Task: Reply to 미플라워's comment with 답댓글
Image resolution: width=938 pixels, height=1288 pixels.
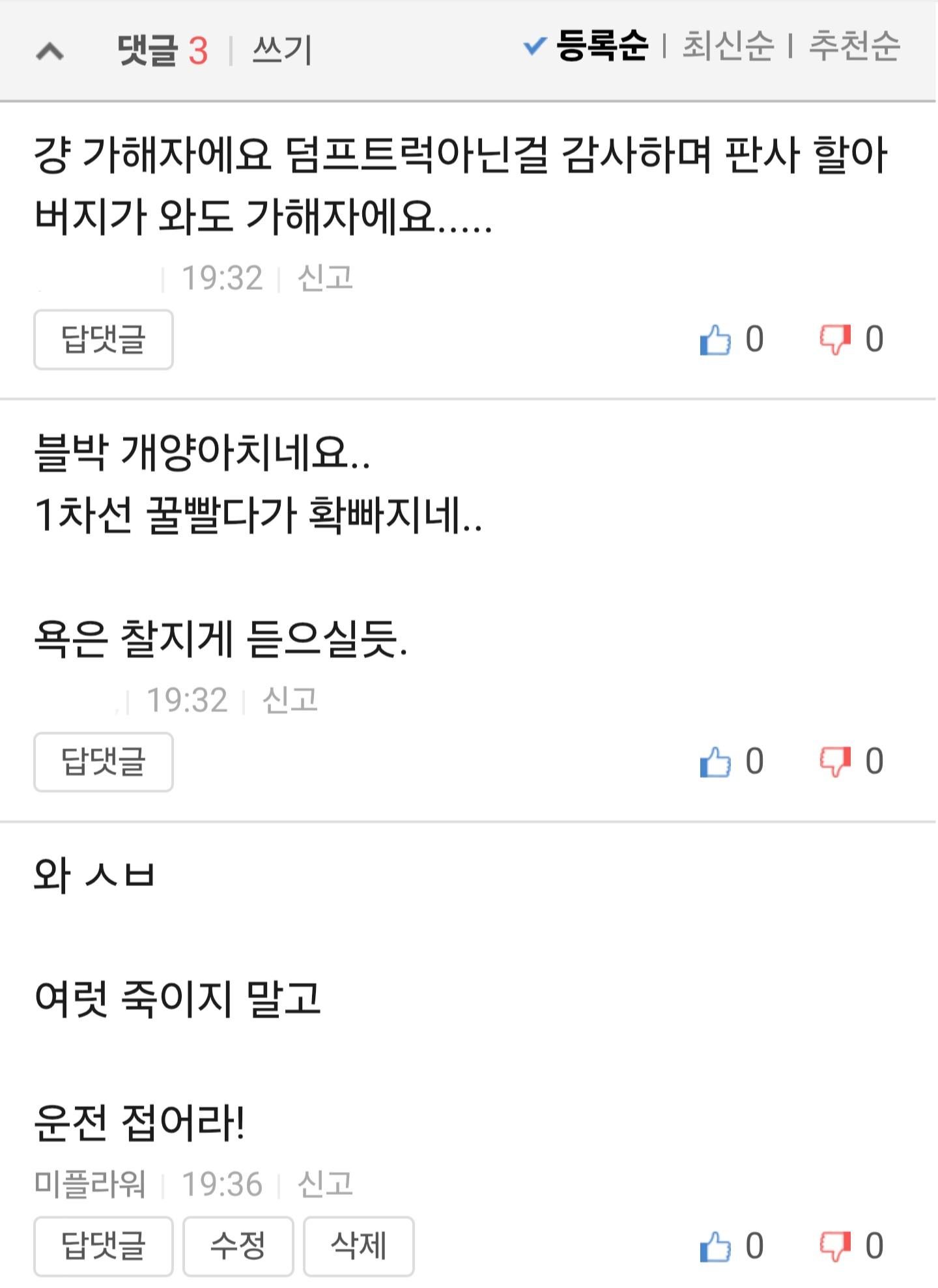Action: click(x=104, y=1246)
